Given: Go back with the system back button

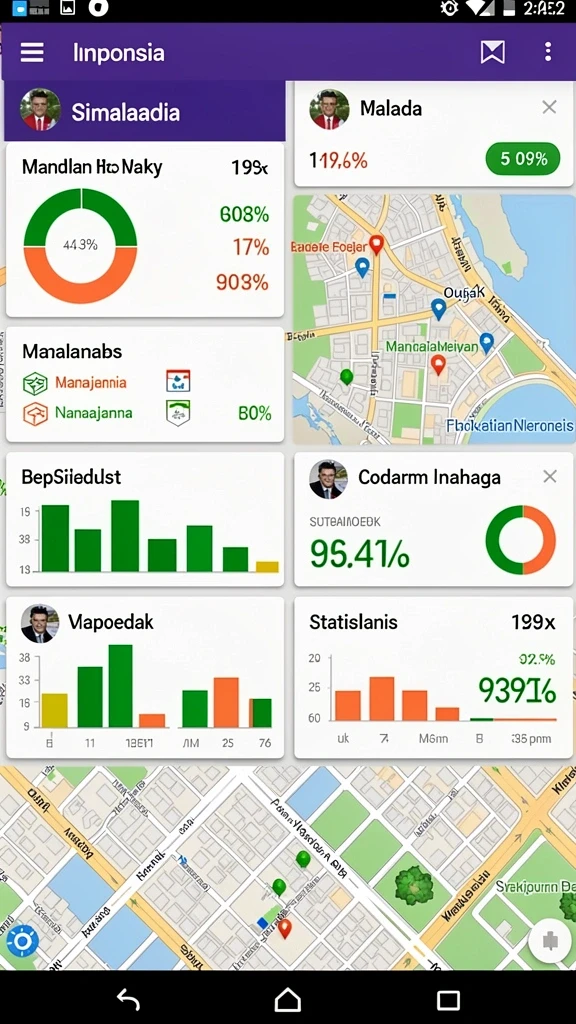Looking at the screenshot, I should click(128, 999).
